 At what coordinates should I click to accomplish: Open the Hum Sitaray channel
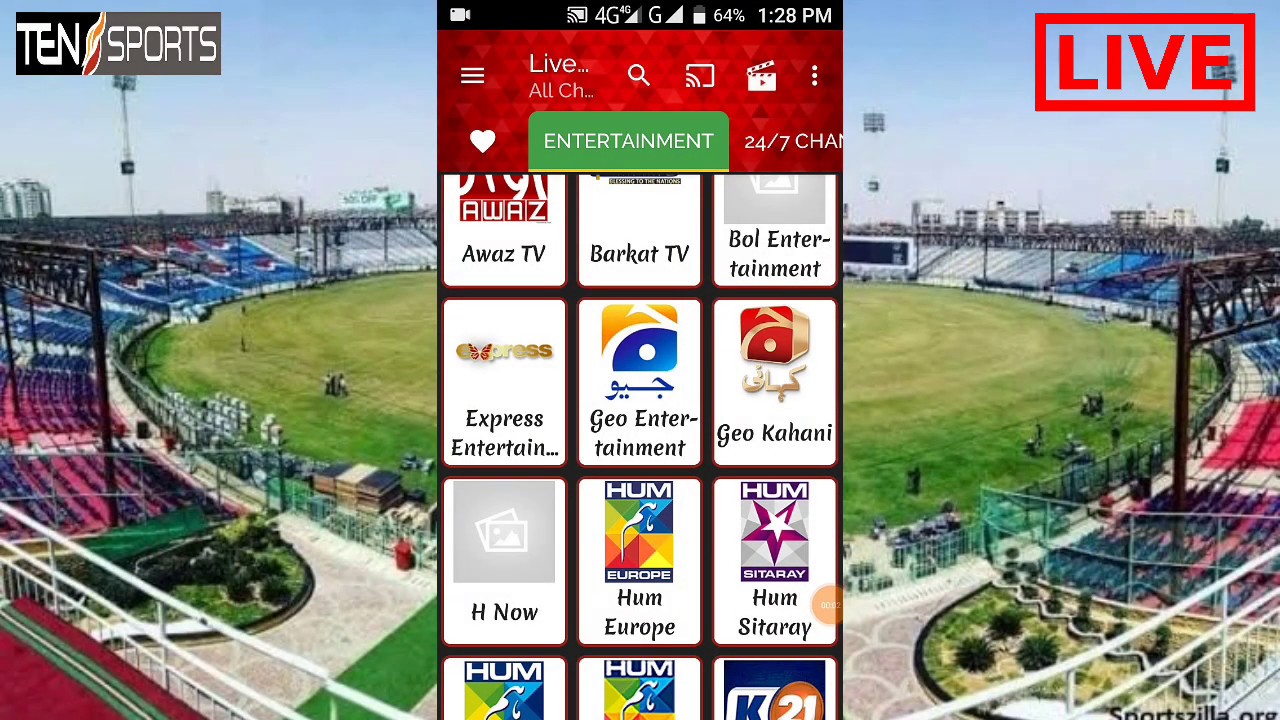tap(775, 561)
